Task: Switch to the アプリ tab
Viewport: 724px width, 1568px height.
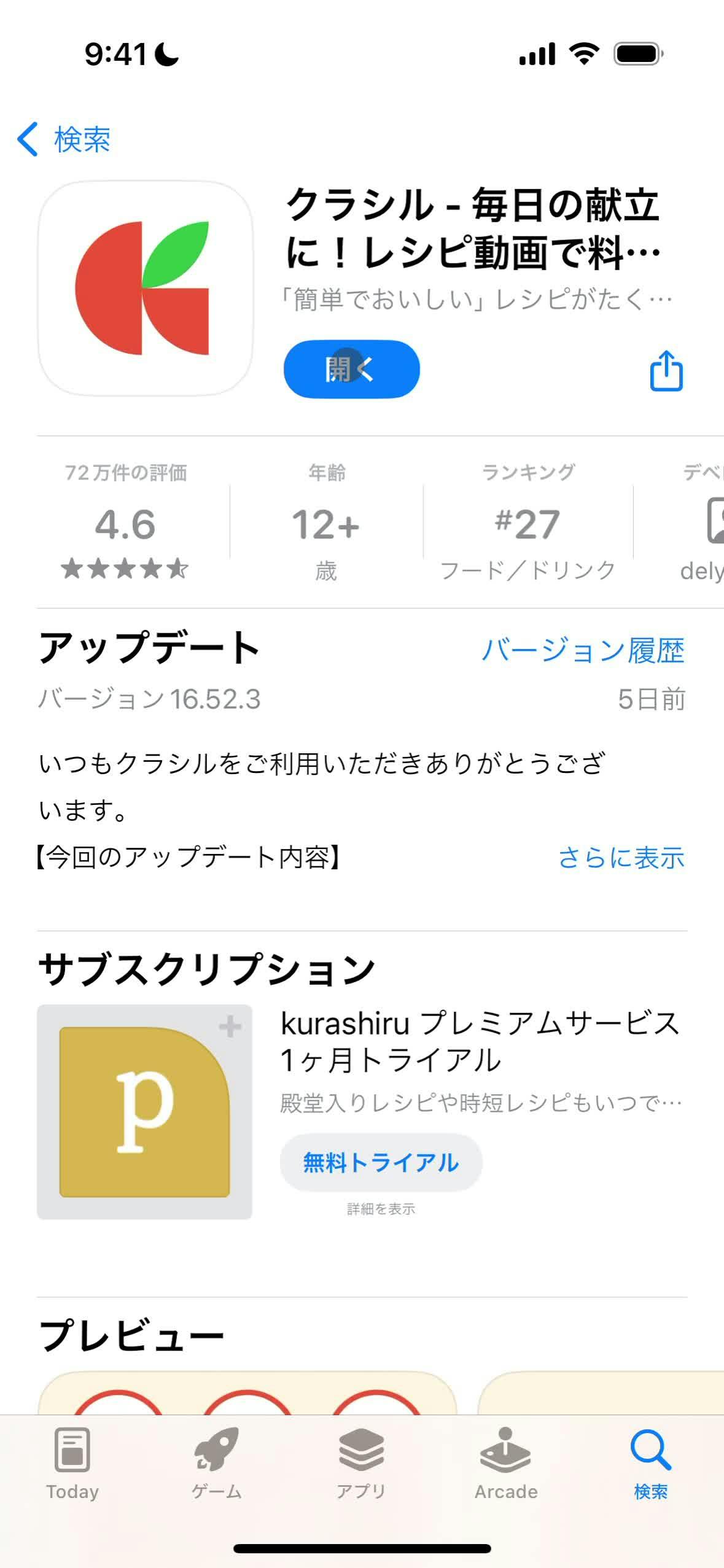Action: [361, 1464]
